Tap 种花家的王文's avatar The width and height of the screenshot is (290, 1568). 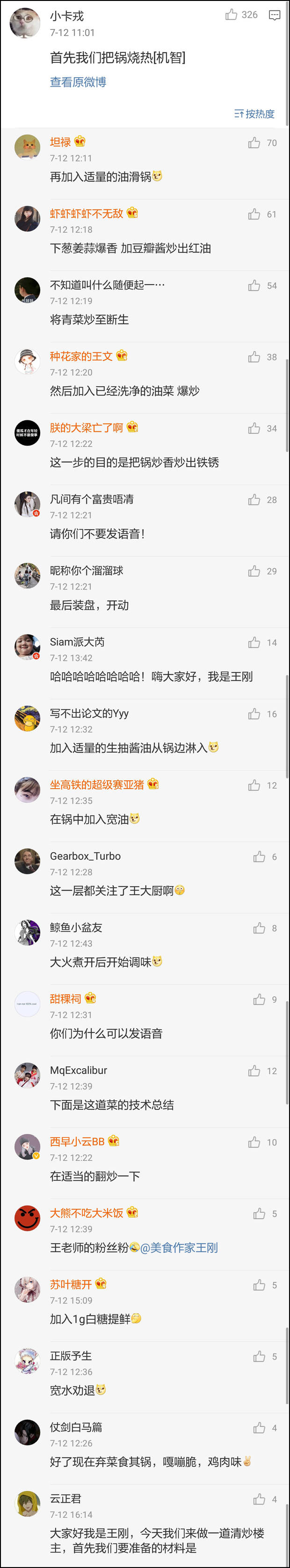tap(28, 361)
